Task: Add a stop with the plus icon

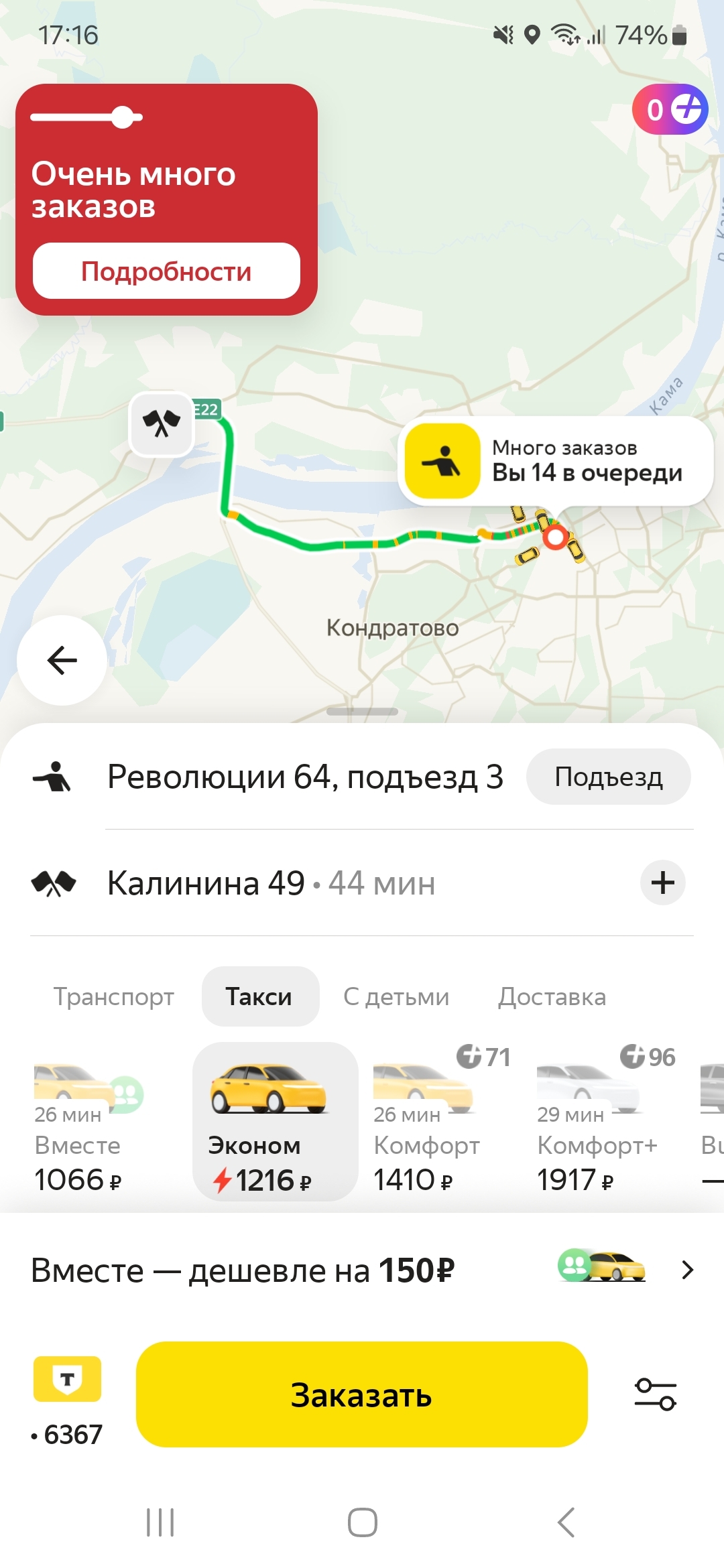Action: (662, 883)
